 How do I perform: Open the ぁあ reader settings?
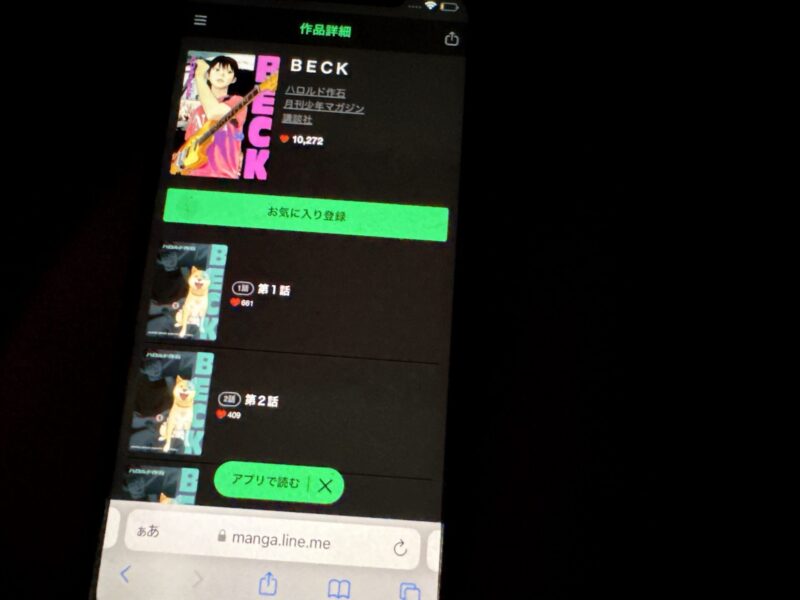pos(148,530)
